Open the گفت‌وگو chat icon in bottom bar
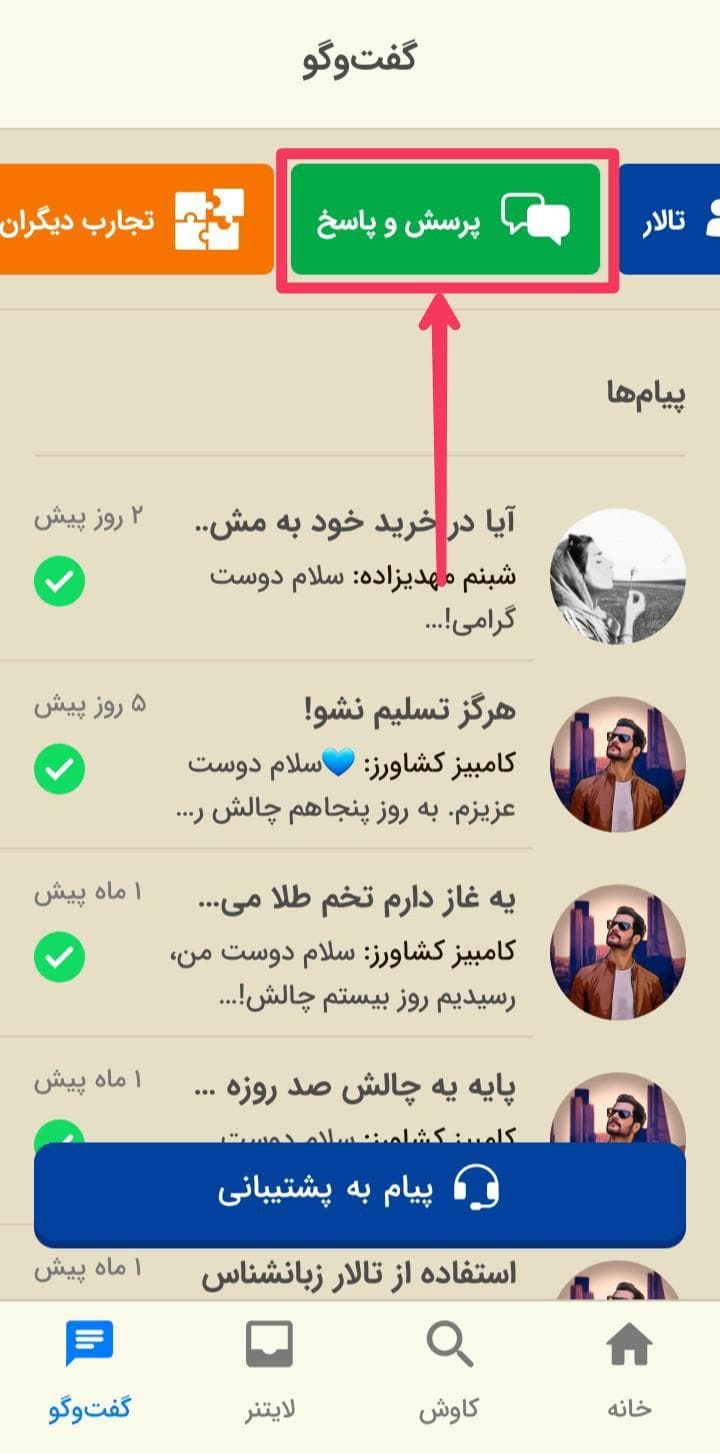The image size is (720, 1453). pyautogui.click(x=88, y=1344)
